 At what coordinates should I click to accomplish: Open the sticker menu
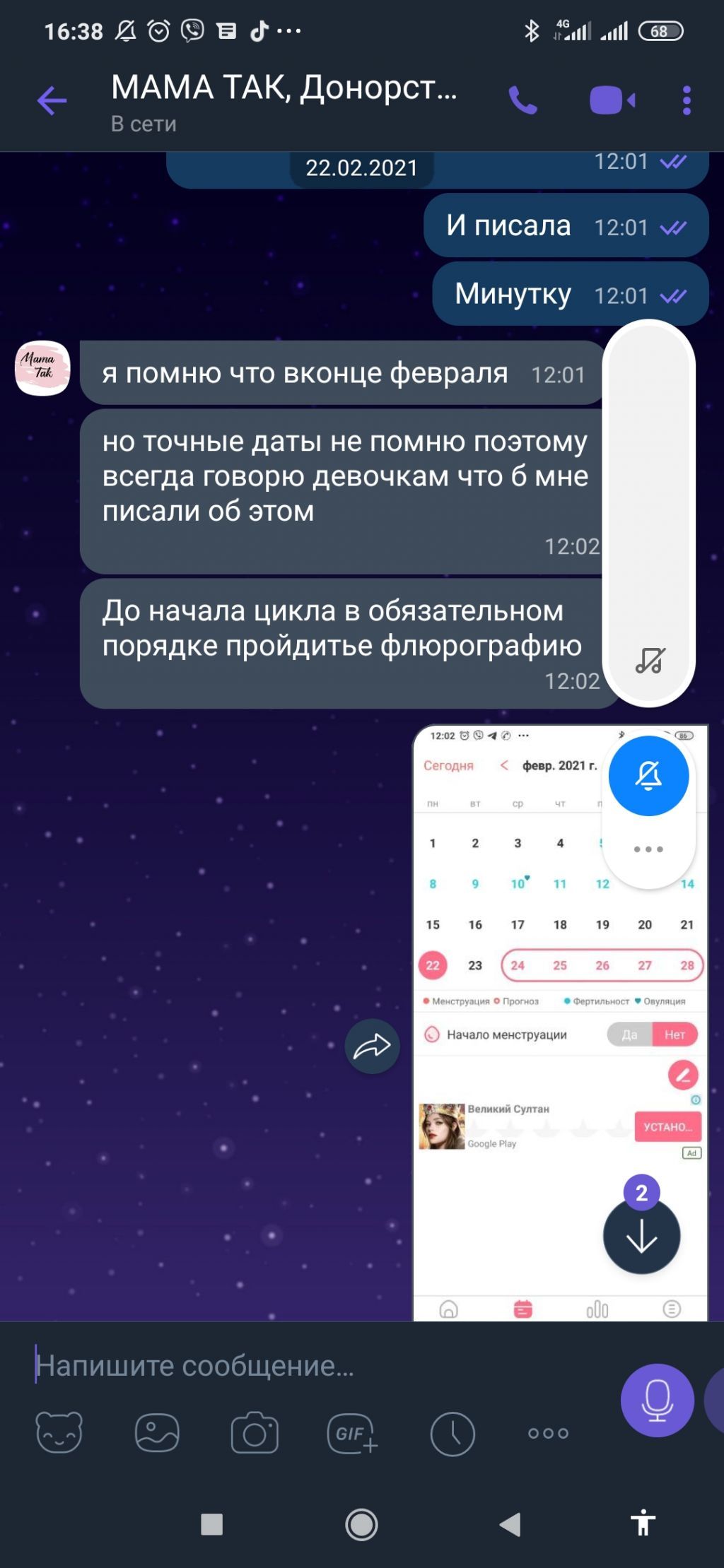59,1432
